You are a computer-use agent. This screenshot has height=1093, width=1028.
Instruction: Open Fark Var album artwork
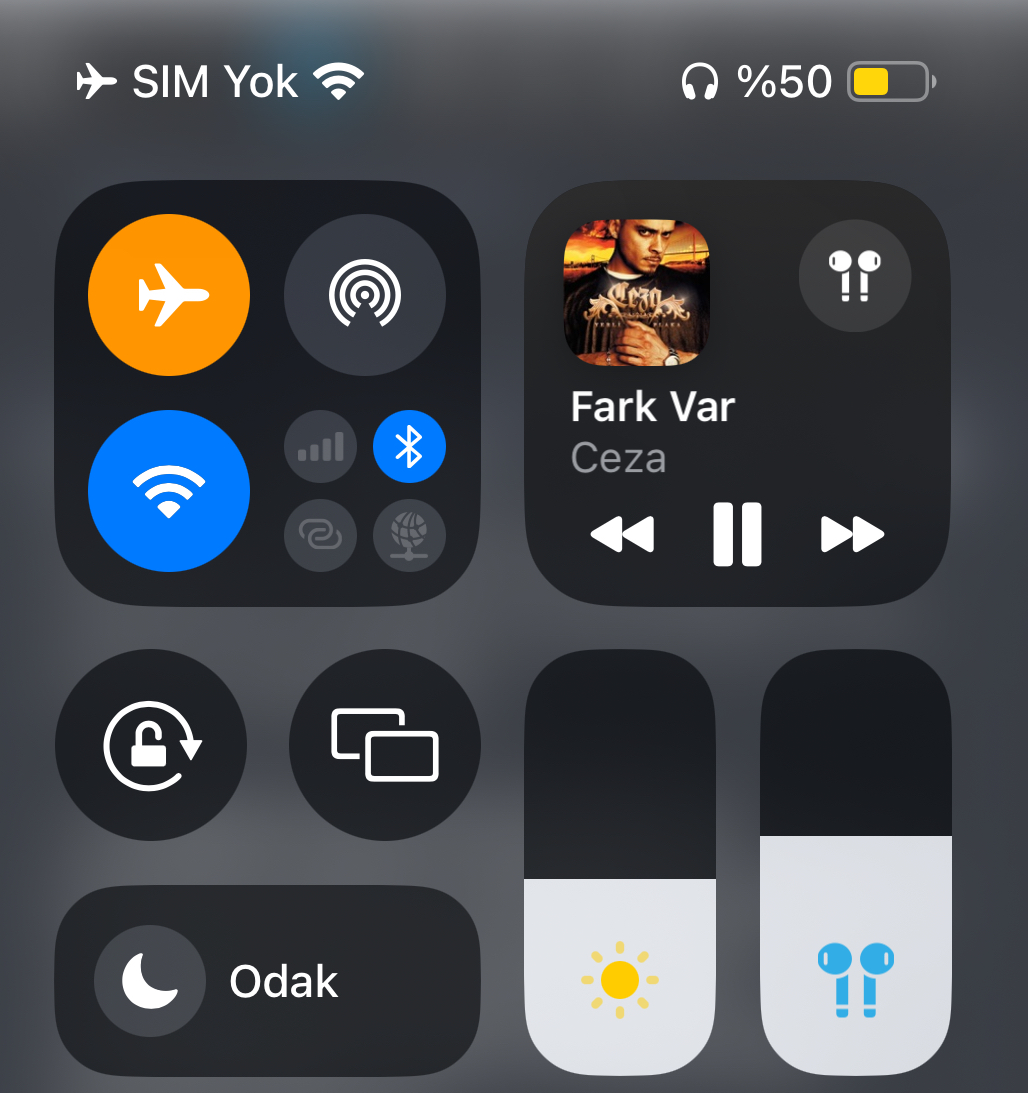tap(637, 293)
